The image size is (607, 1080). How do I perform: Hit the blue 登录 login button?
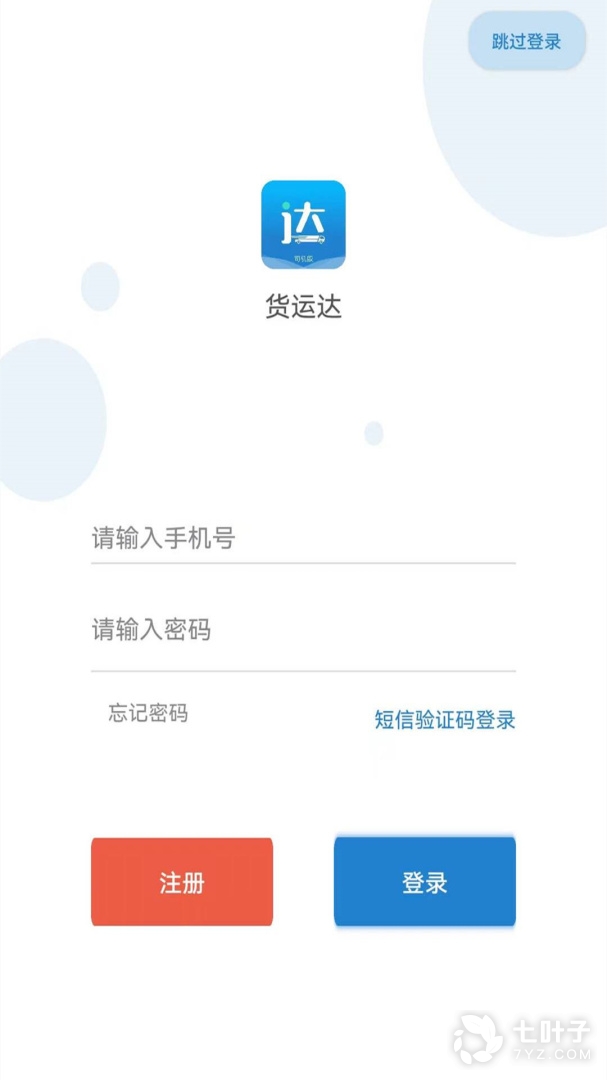click(x=424, y=882)
